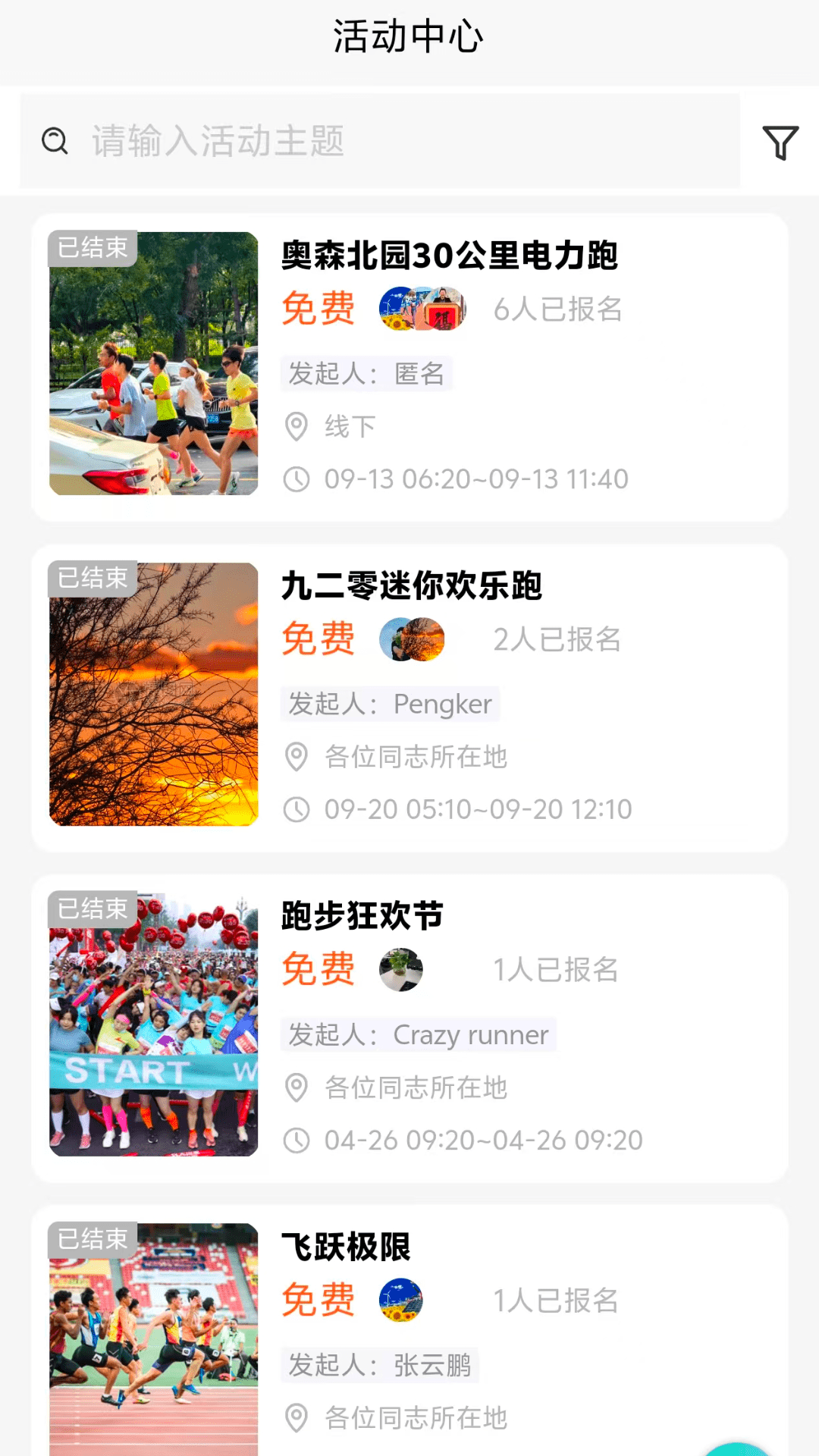Open the sunset photo thumbnail of 九二零迷你欢乐跑

pyautogui.click(x=152, y=694)
